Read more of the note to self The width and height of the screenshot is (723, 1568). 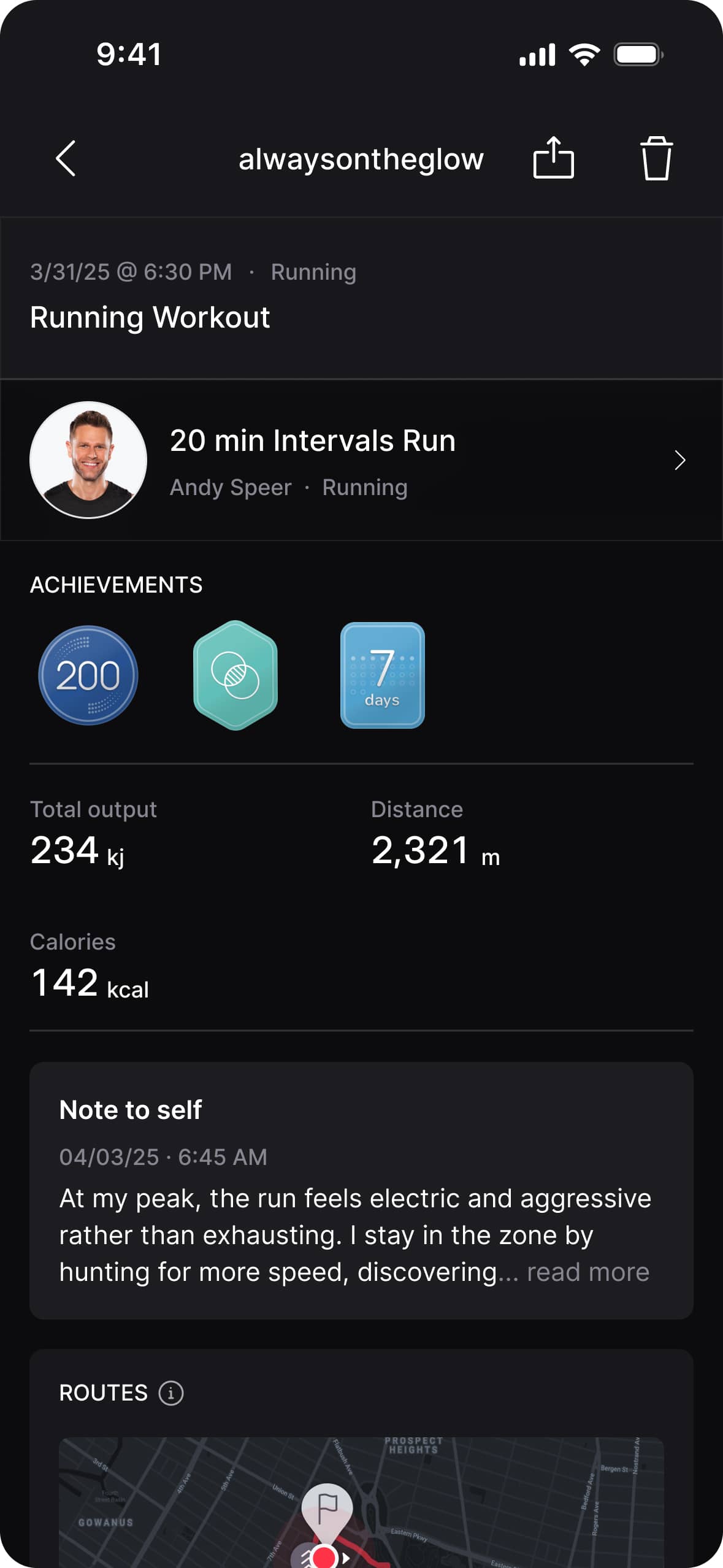tap(587, 1272)
